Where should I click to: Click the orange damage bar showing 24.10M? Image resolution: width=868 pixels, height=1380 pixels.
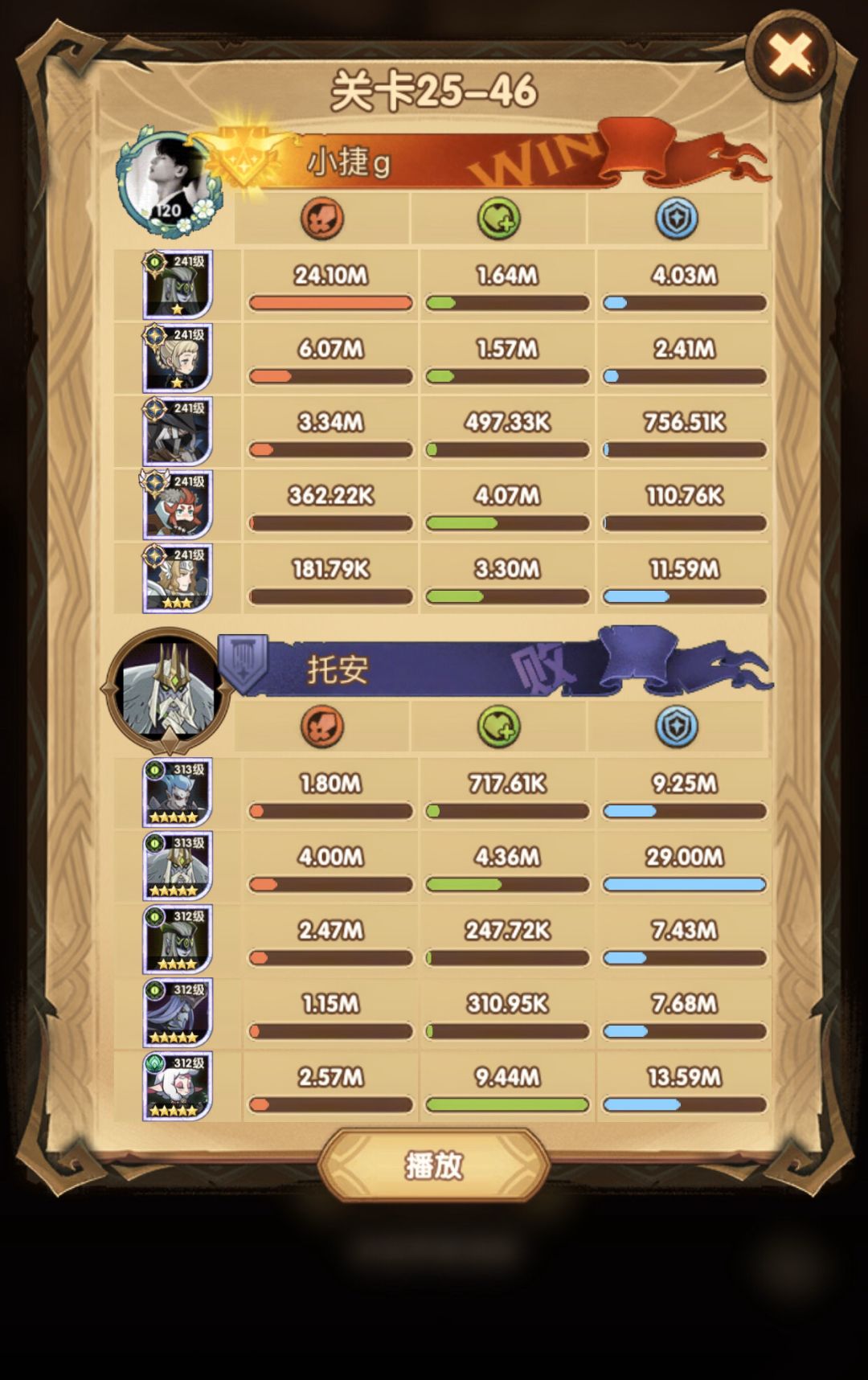330,303
